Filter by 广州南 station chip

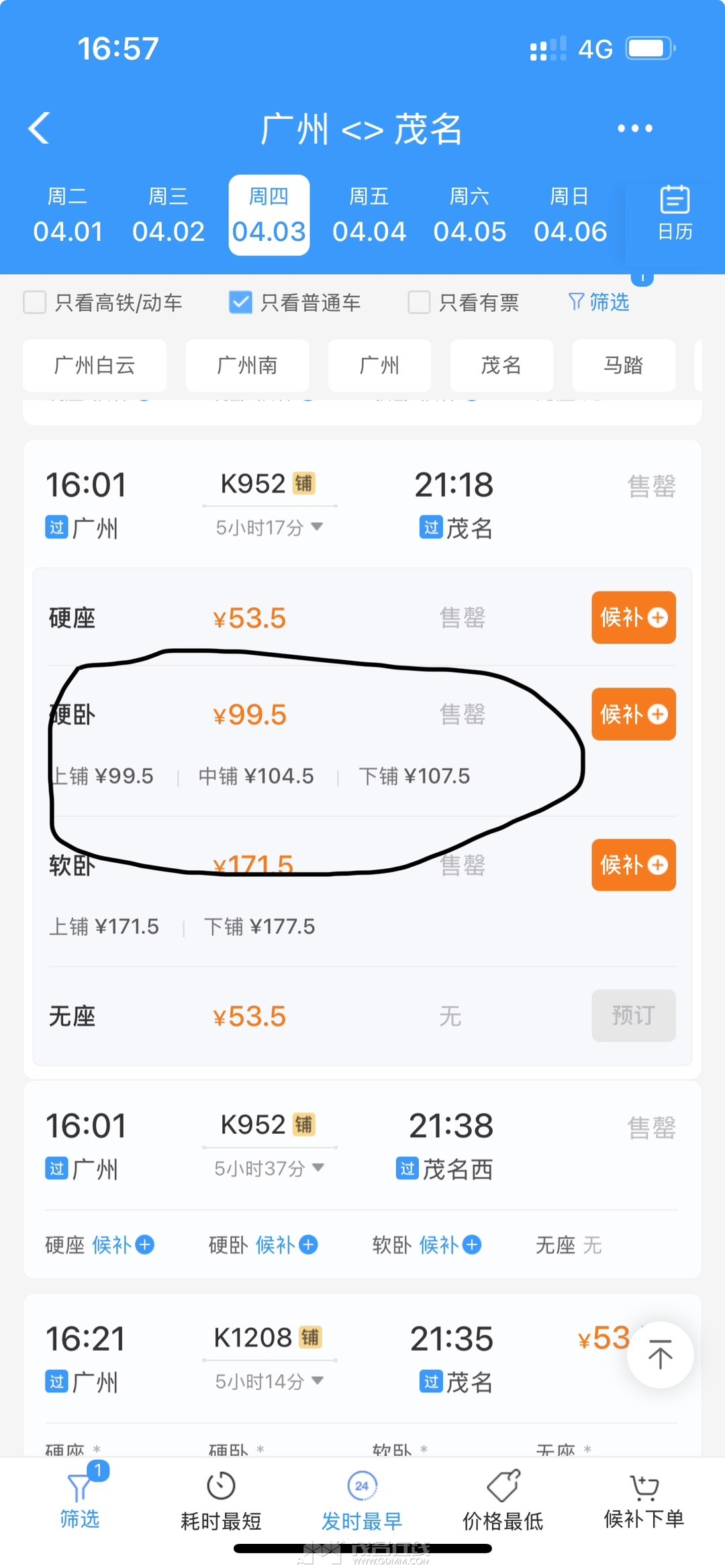tap(247, 365)
